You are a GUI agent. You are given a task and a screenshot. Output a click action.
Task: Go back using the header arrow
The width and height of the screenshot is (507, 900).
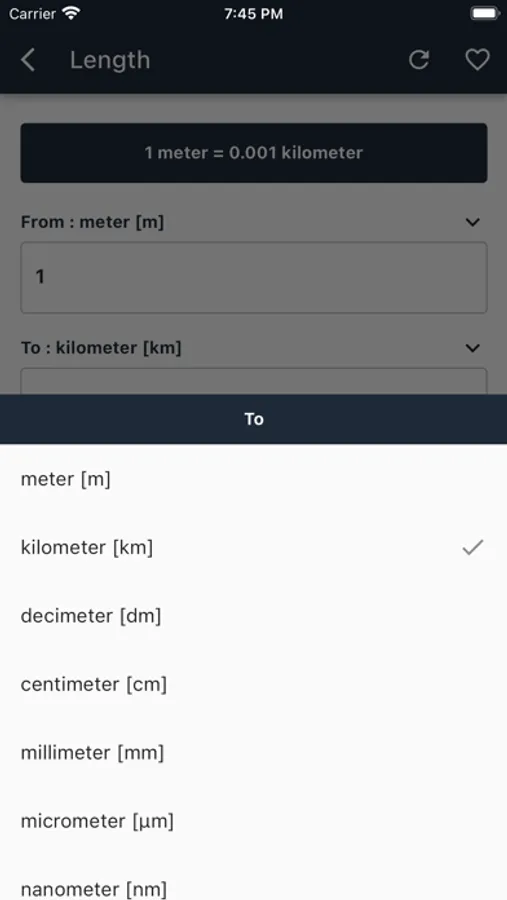(28, 60)
